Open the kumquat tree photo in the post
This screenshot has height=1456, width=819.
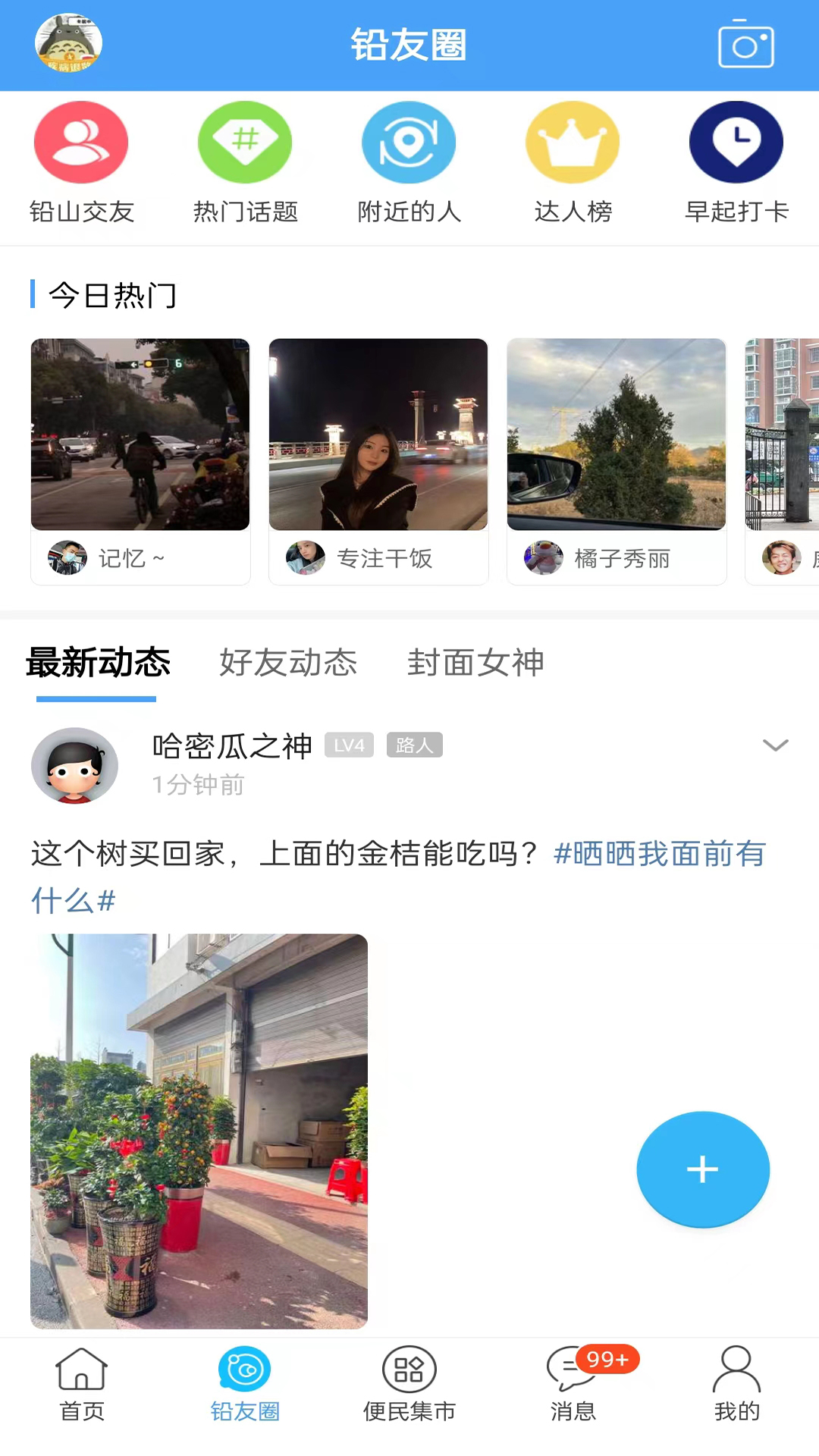point(199,1131)
